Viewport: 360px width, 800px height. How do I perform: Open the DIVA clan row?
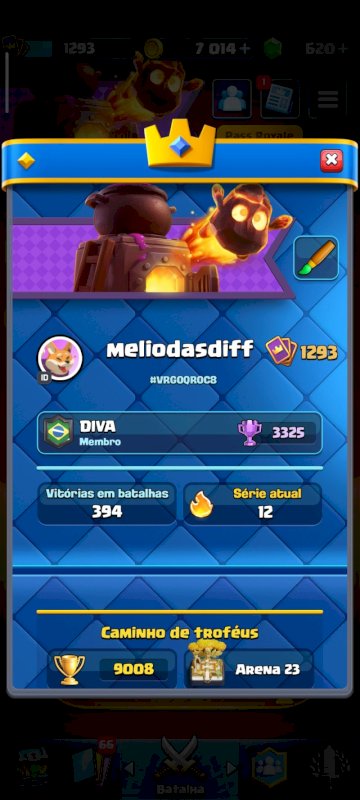point(179,433)
